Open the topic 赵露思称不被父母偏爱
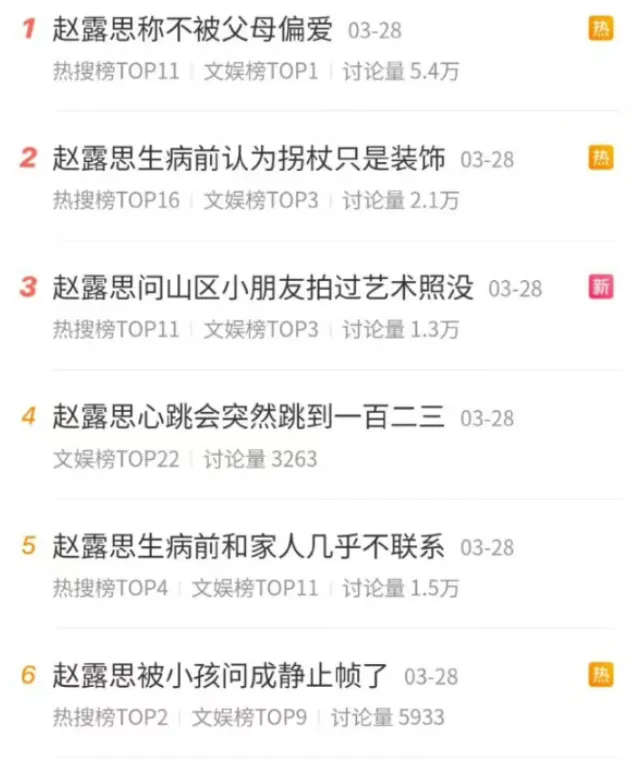This screenshot has width=634, height=763. click(192, 30)
